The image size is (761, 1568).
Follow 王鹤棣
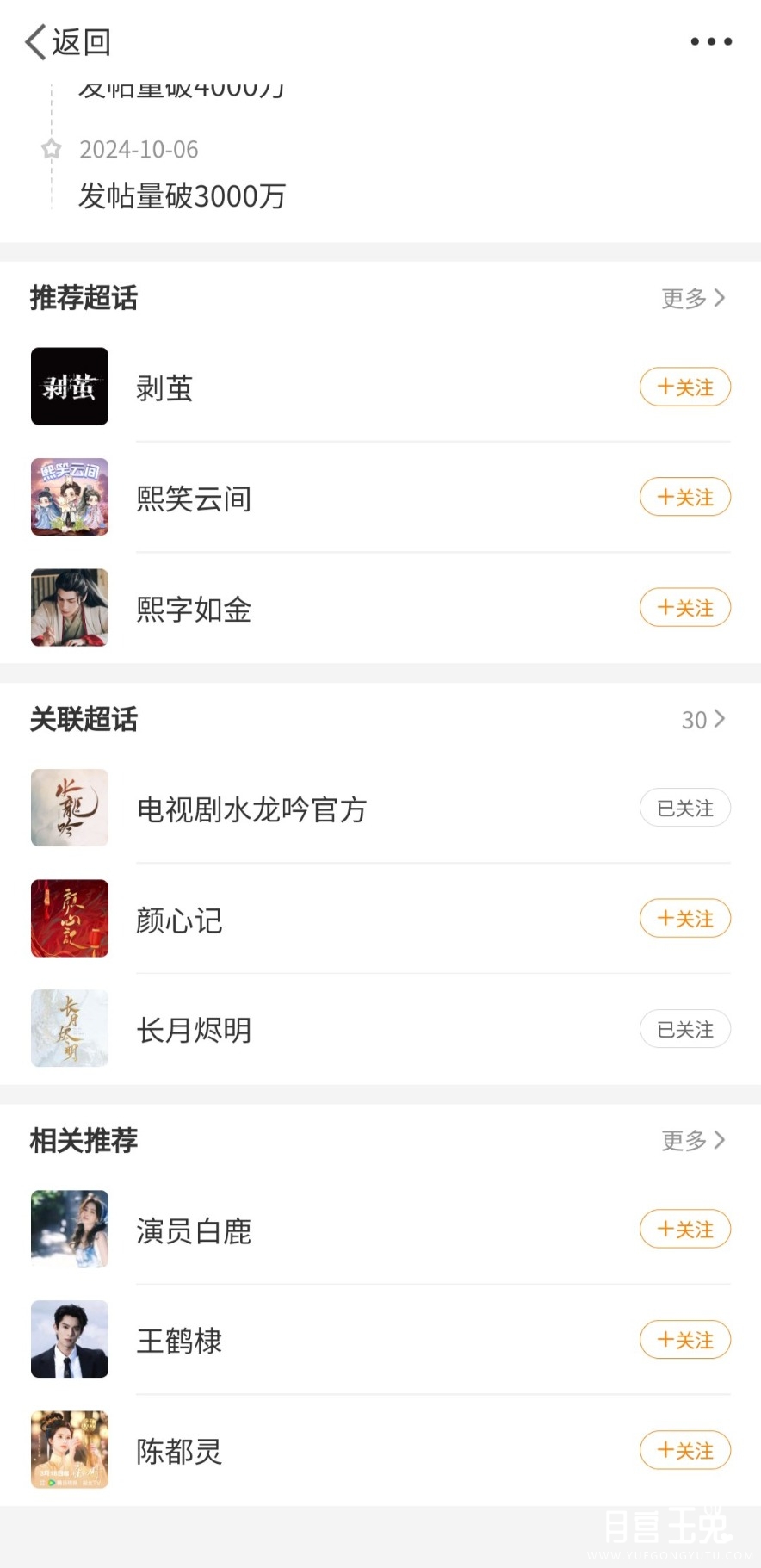pos(684,1340)
